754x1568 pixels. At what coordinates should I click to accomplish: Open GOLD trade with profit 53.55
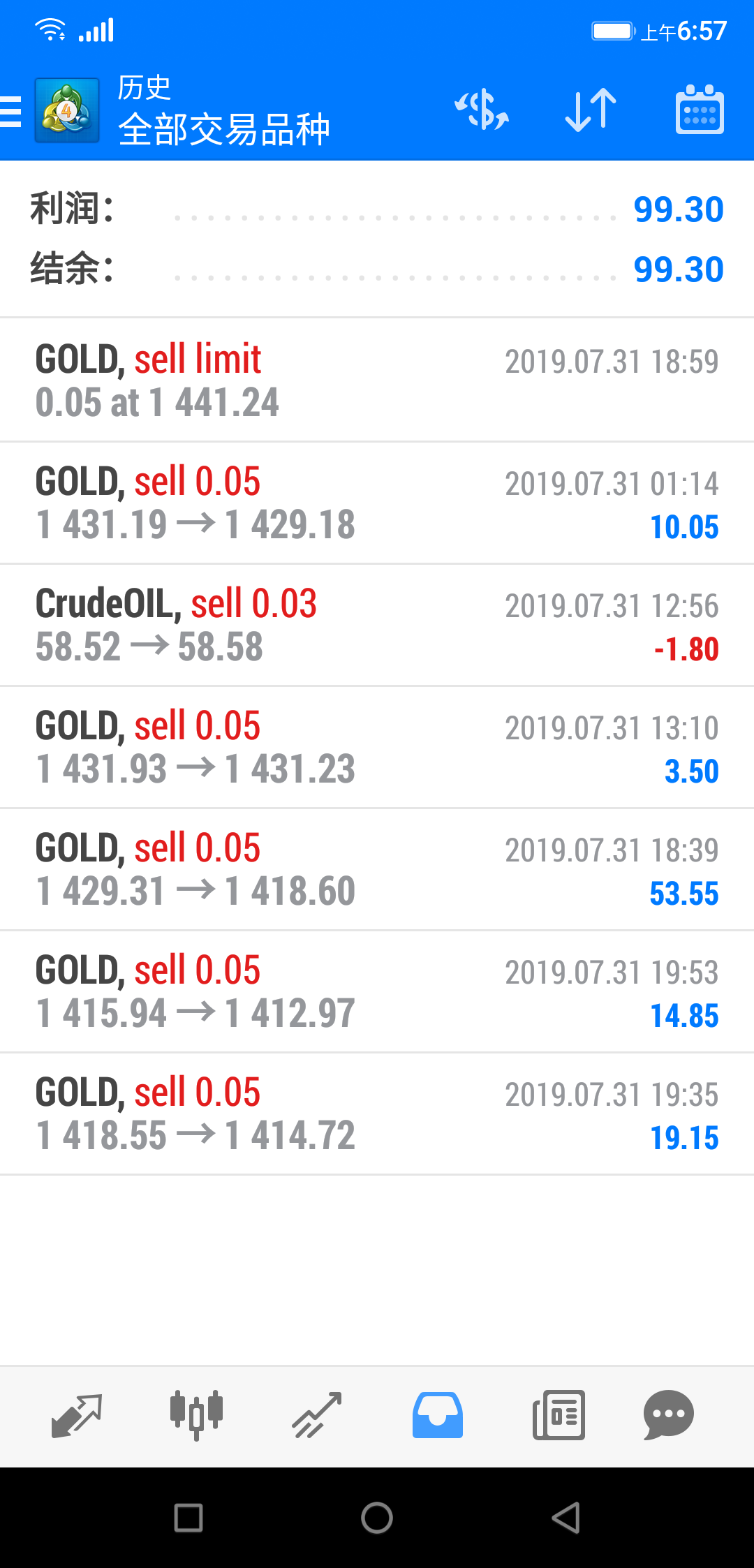(x=377, y=869)
